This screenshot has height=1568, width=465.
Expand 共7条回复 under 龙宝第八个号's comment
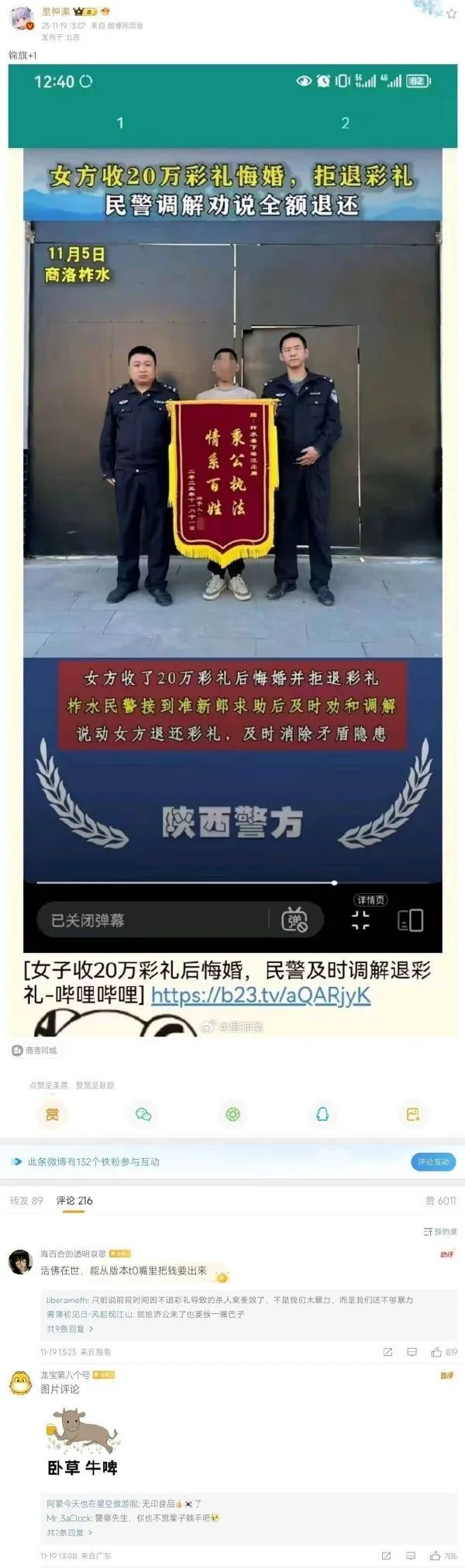coord(70,1532)
